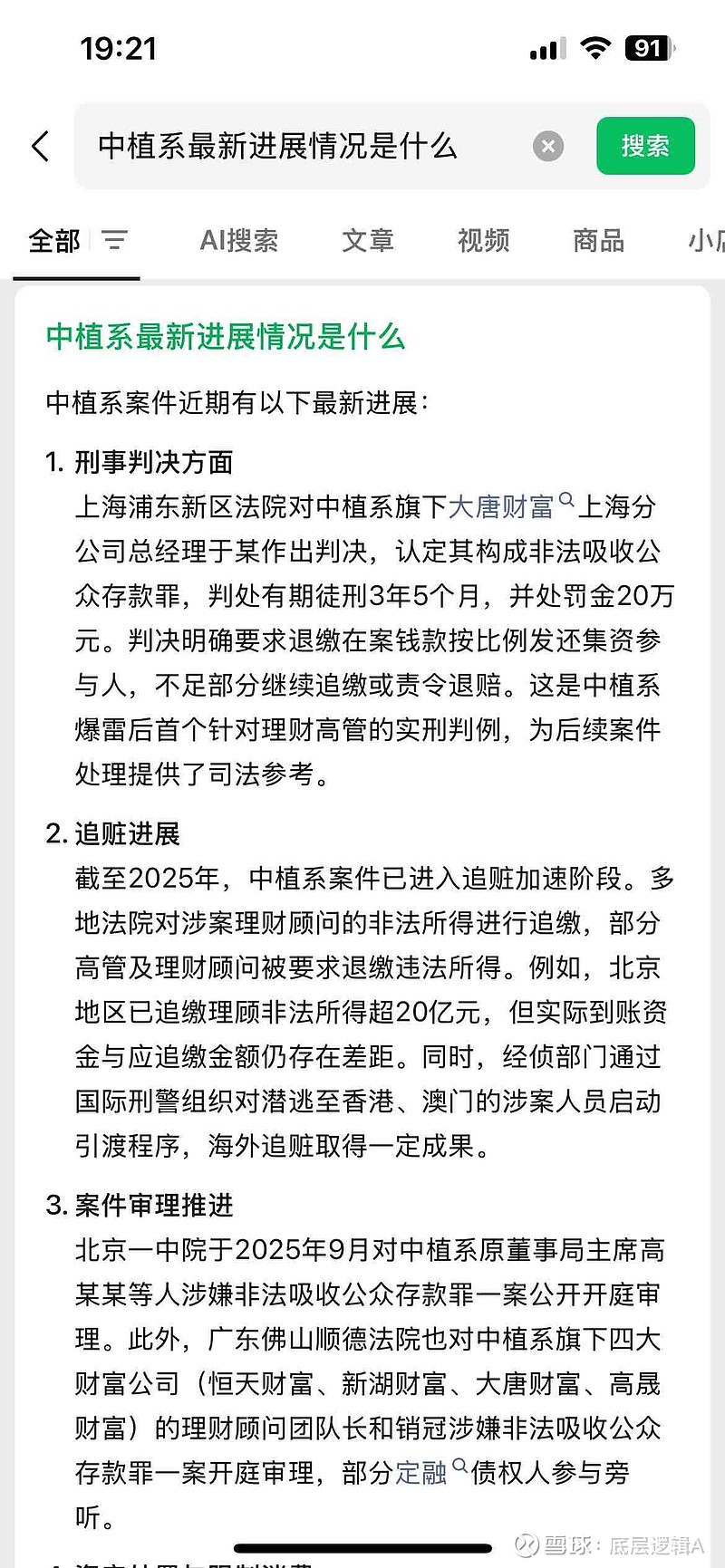Click the back arrow to return
This screenshot has height=1568, width=725.
pyautogui.click(x=40, y=146)
